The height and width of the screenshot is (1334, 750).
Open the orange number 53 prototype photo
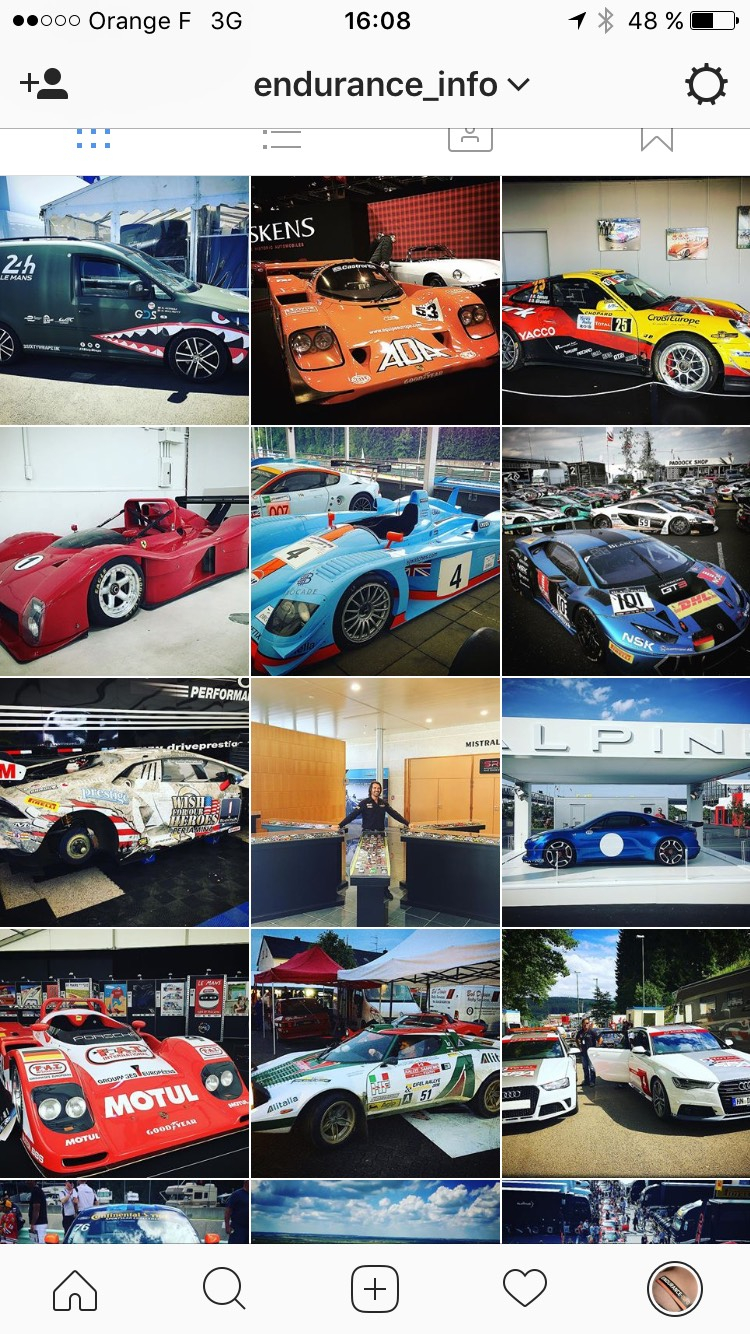click(375, 300)
